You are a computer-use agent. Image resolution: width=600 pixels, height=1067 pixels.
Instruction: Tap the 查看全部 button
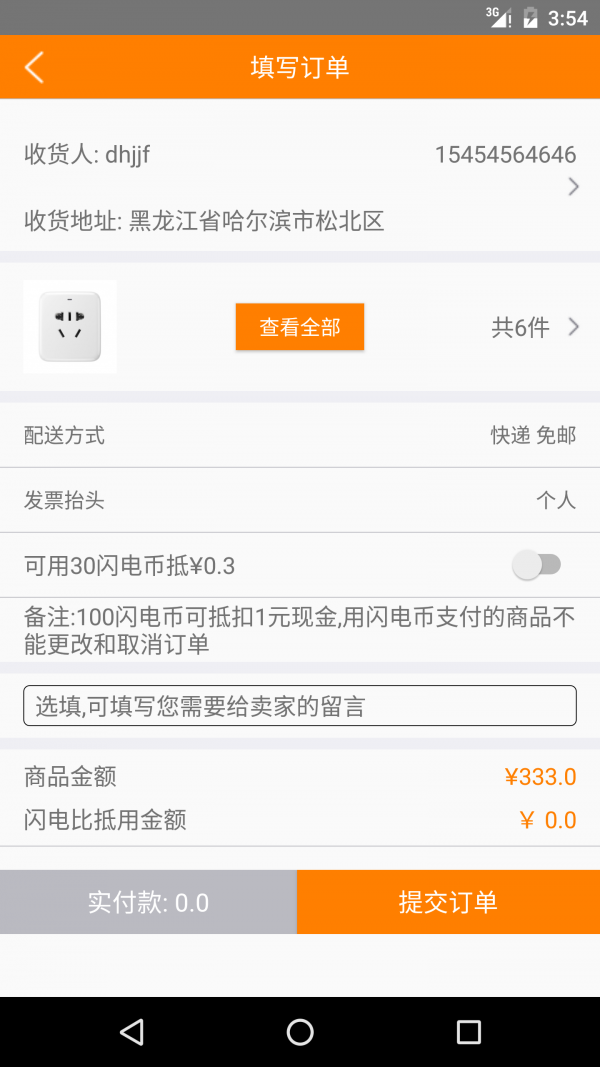tap(300, 327)
